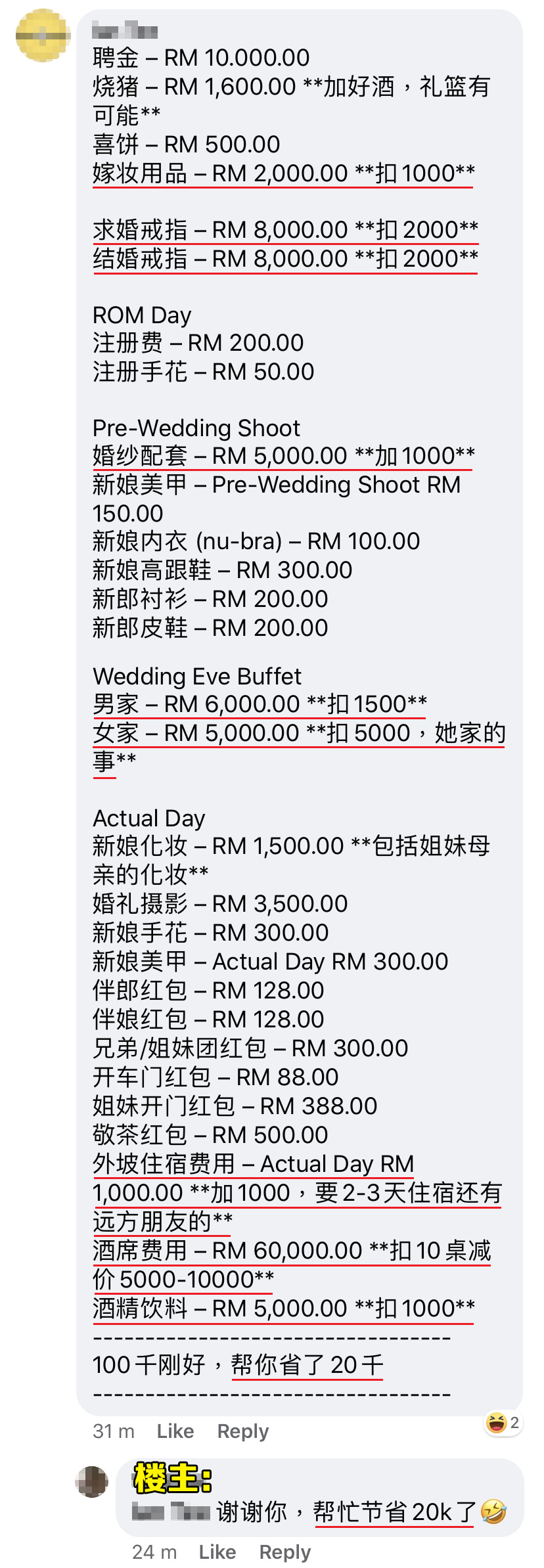544x1568 pixels.
Task: Like the reply posted 24 m ago
Action: [217, 1552]
